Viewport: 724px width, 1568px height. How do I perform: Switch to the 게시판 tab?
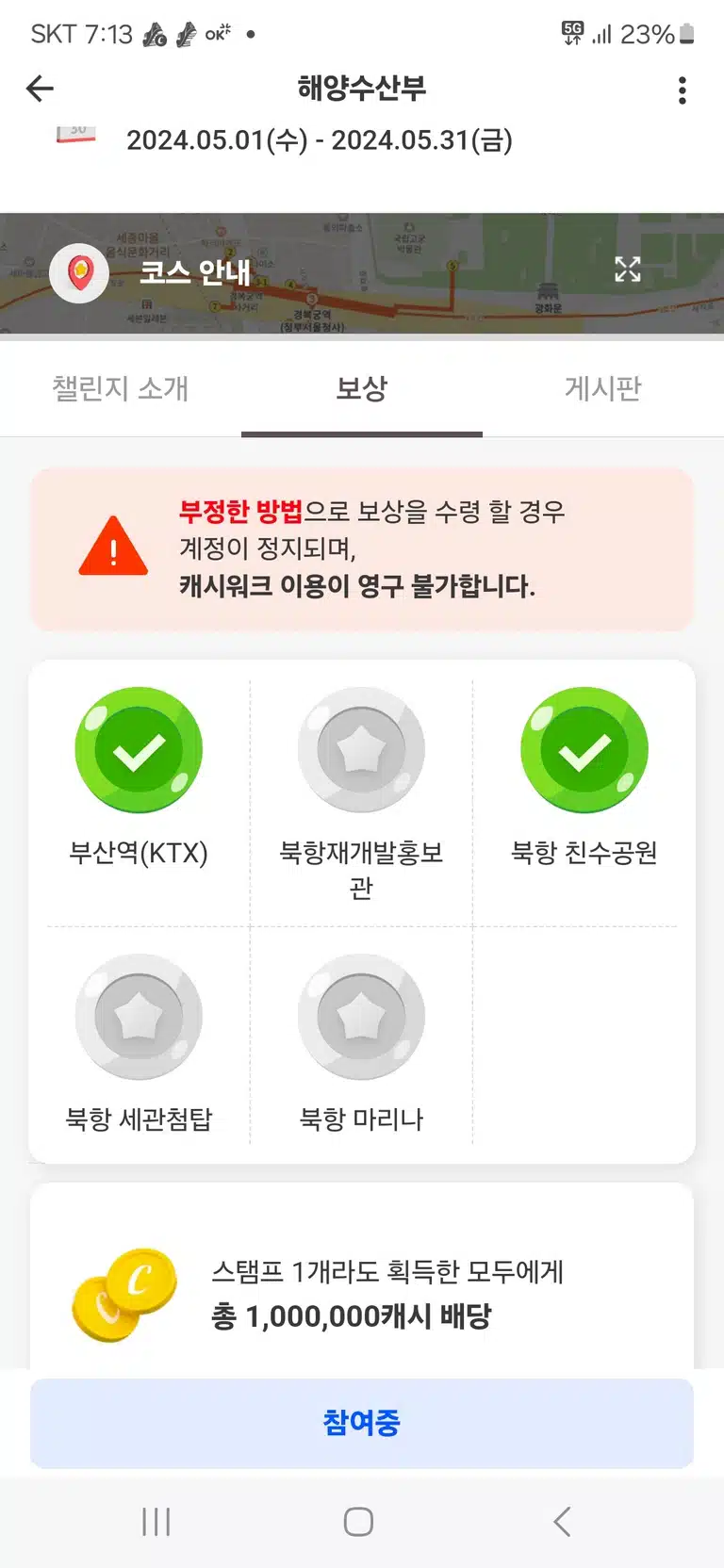603,388
